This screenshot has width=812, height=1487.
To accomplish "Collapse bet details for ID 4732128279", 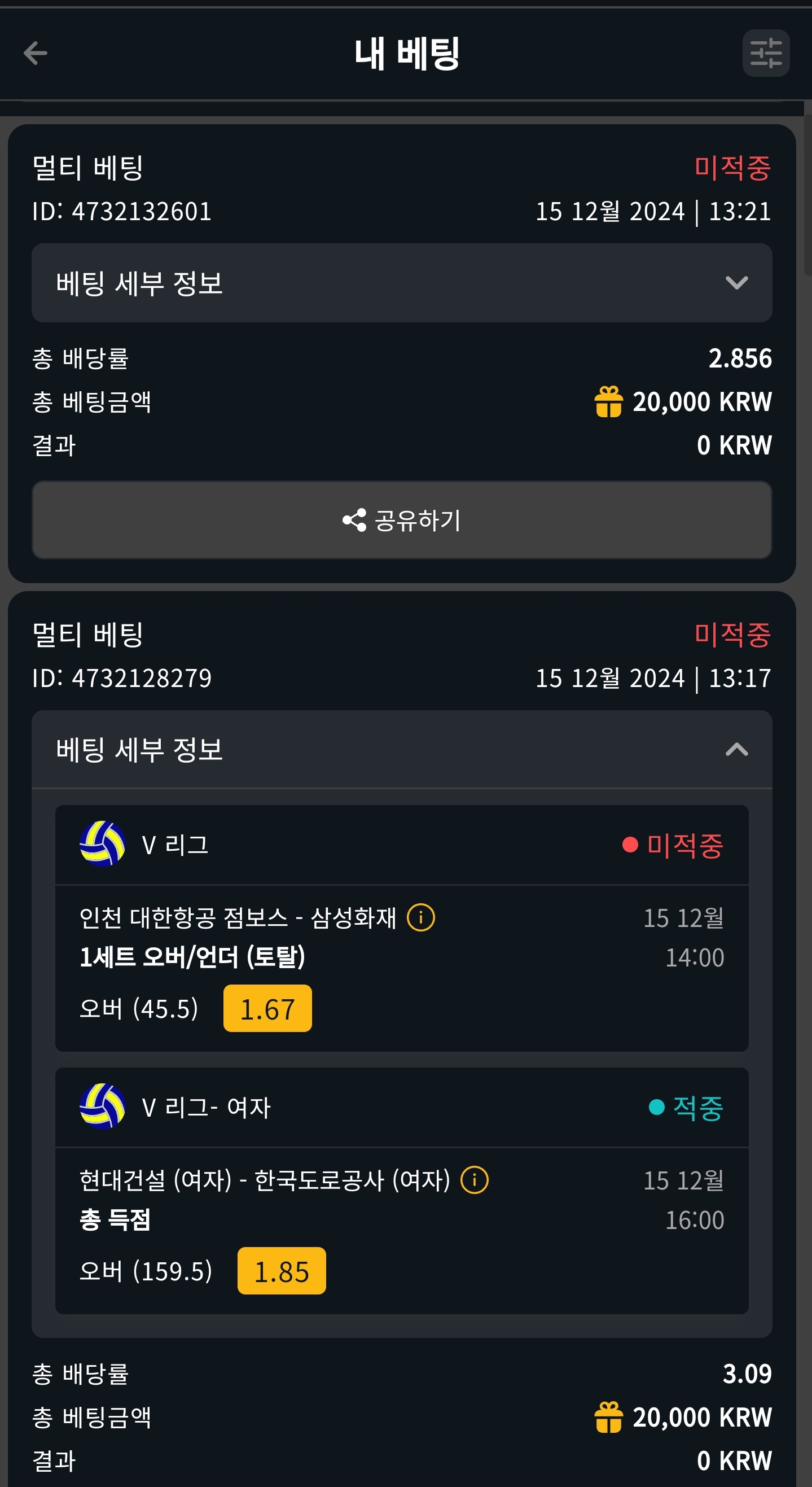I will click(x=402, y=749).
